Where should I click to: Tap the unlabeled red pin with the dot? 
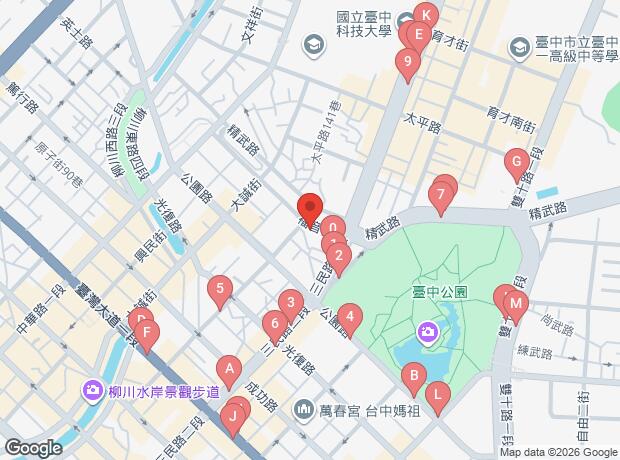click(309, 209)
